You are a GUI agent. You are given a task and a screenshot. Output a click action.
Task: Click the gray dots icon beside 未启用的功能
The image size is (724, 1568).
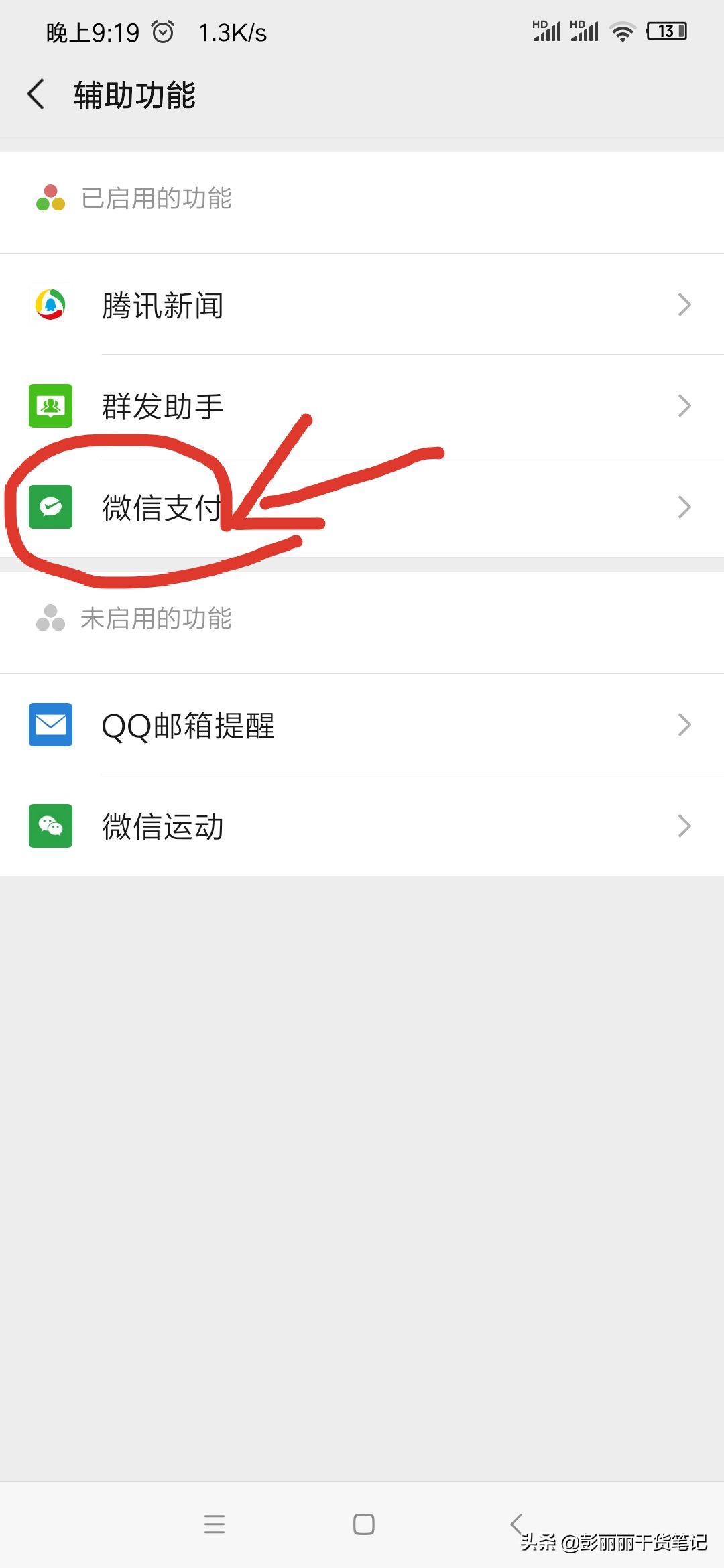point(50,619)
